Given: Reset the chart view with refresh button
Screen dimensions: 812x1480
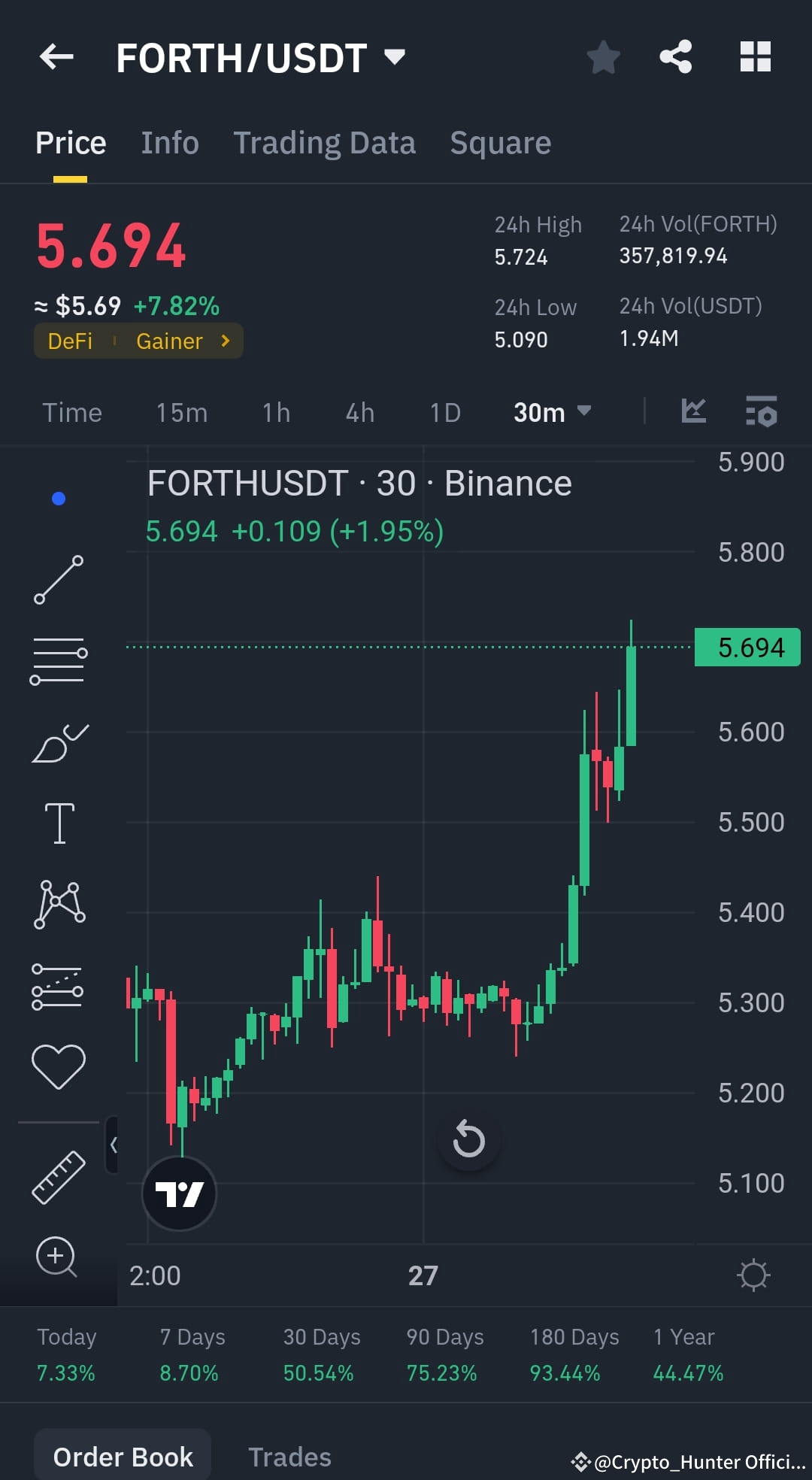Looking at the screenshot, I should tap(468, 1139).
